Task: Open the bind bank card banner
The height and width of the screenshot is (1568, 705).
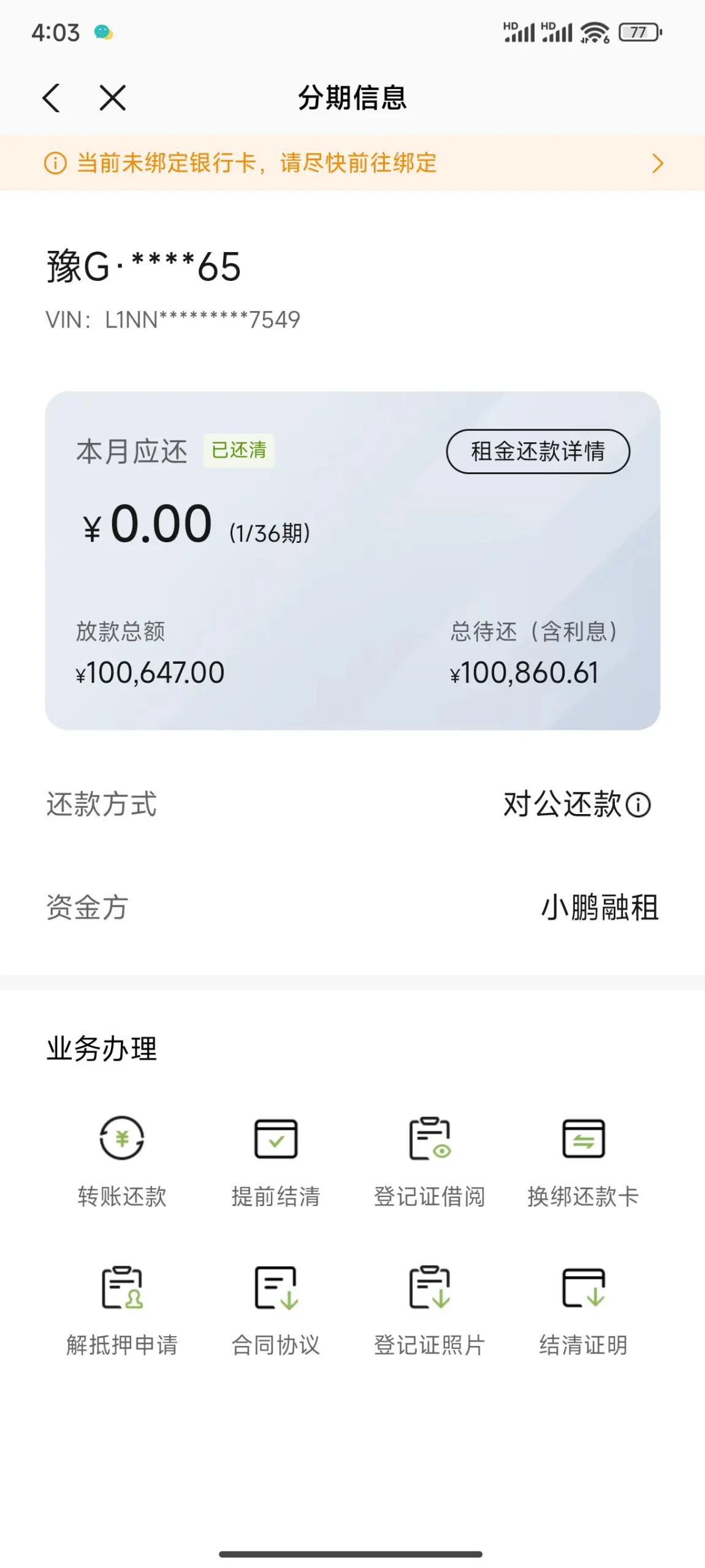Action: (x=352, y=163)
